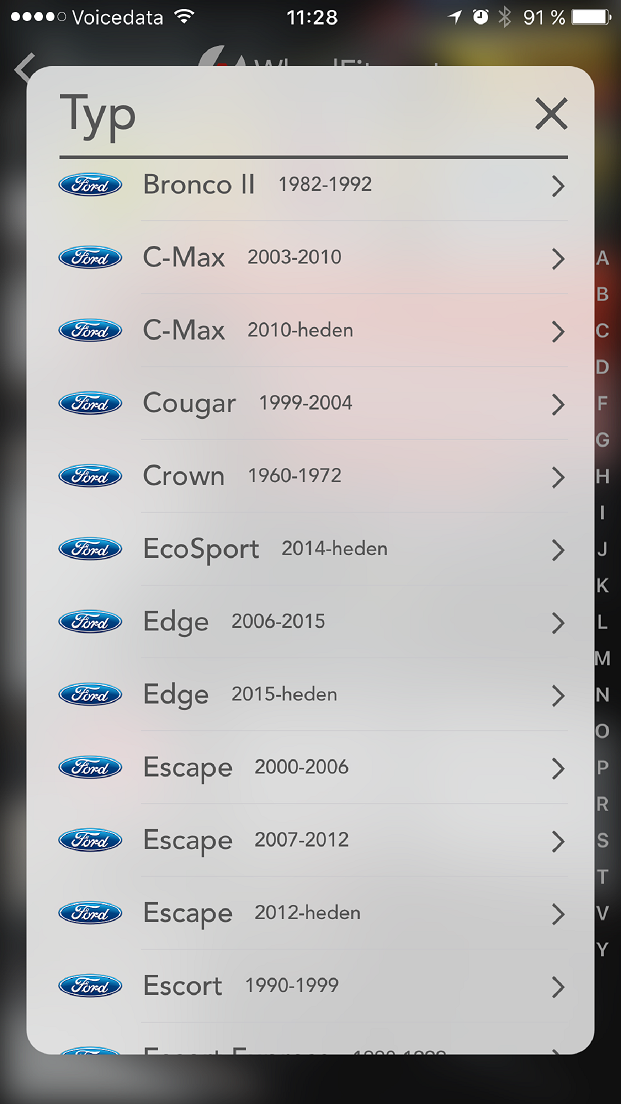Choose Edge 2006-2015

pyautogui.click(x=312, y=622)
